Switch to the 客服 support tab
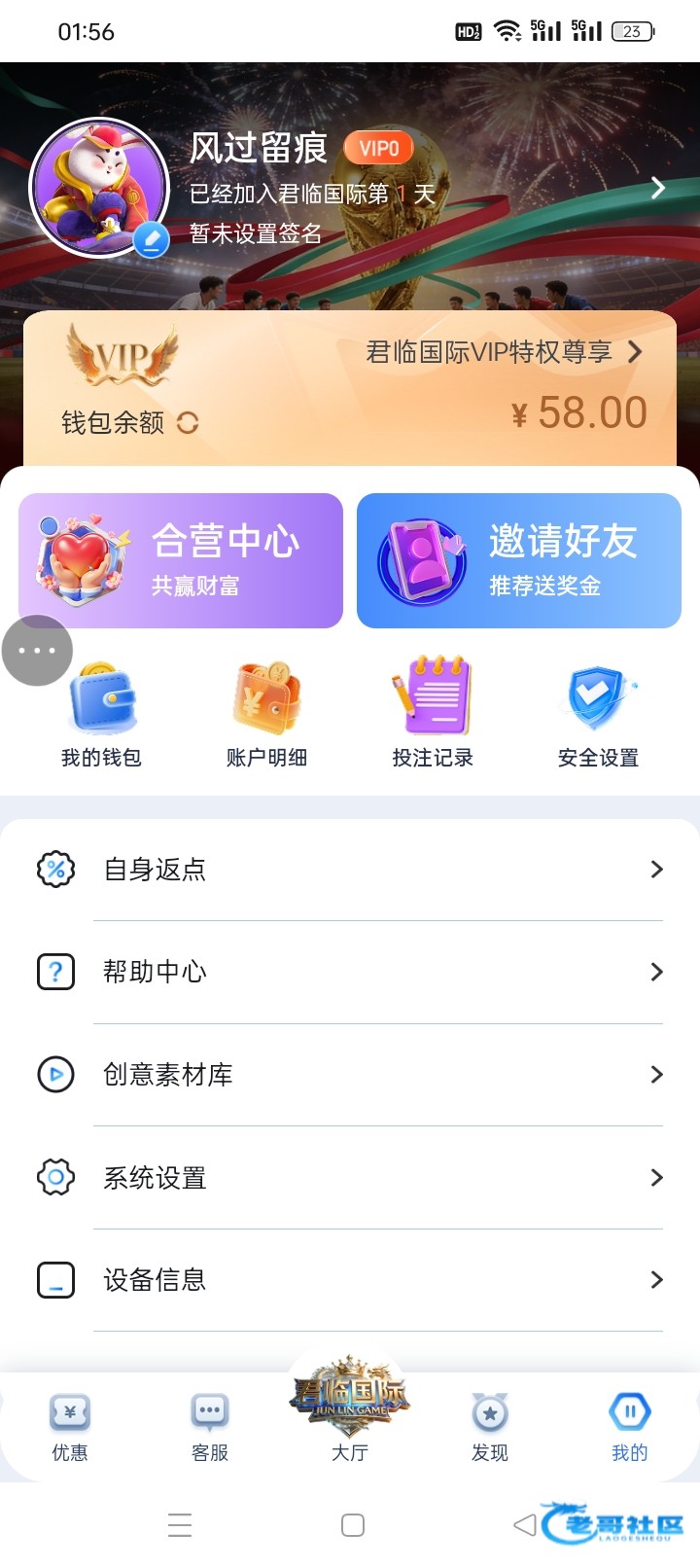This screenshot has height=1568, width=700. [x=210, y=1426]
